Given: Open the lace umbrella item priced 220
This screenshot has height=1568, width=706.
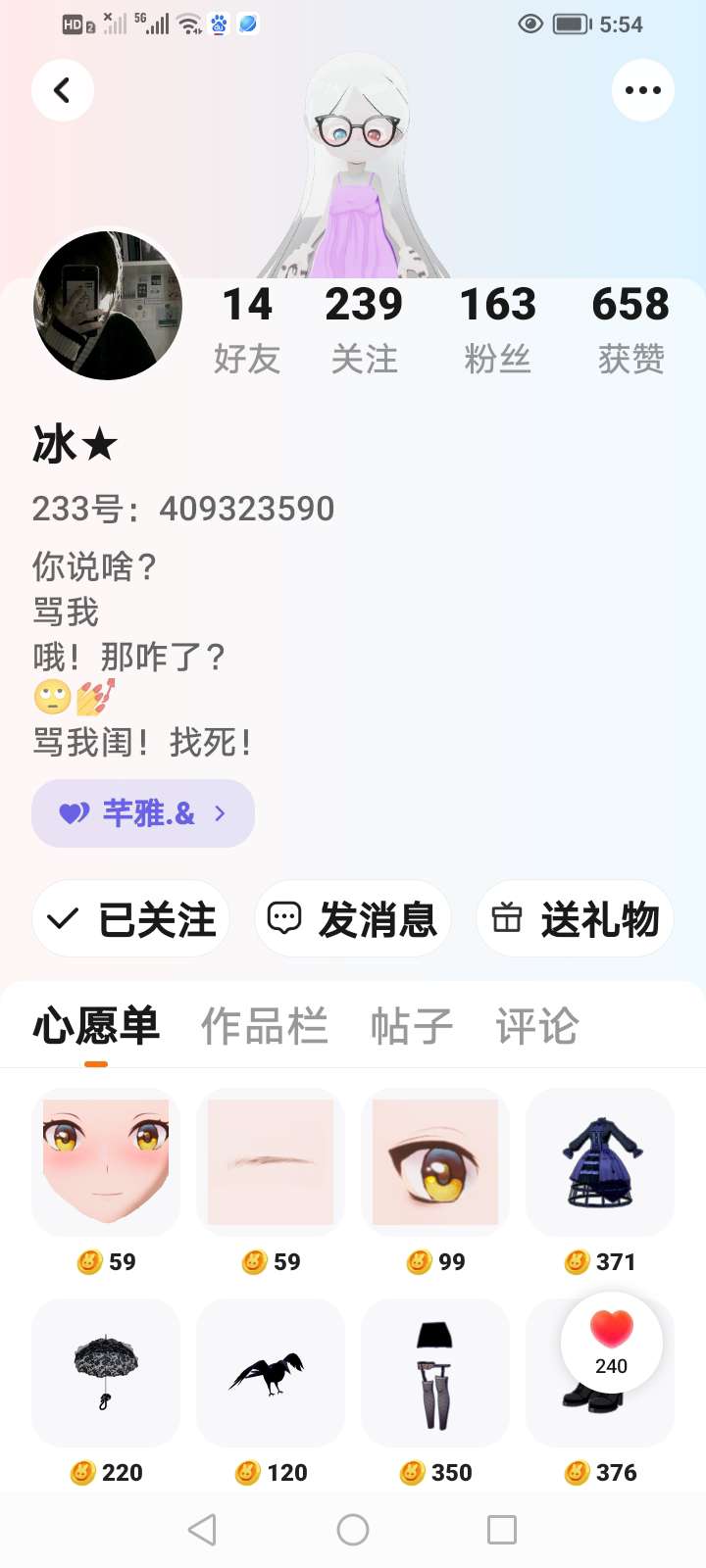Looking at the screenshot, I should 106,1372.
